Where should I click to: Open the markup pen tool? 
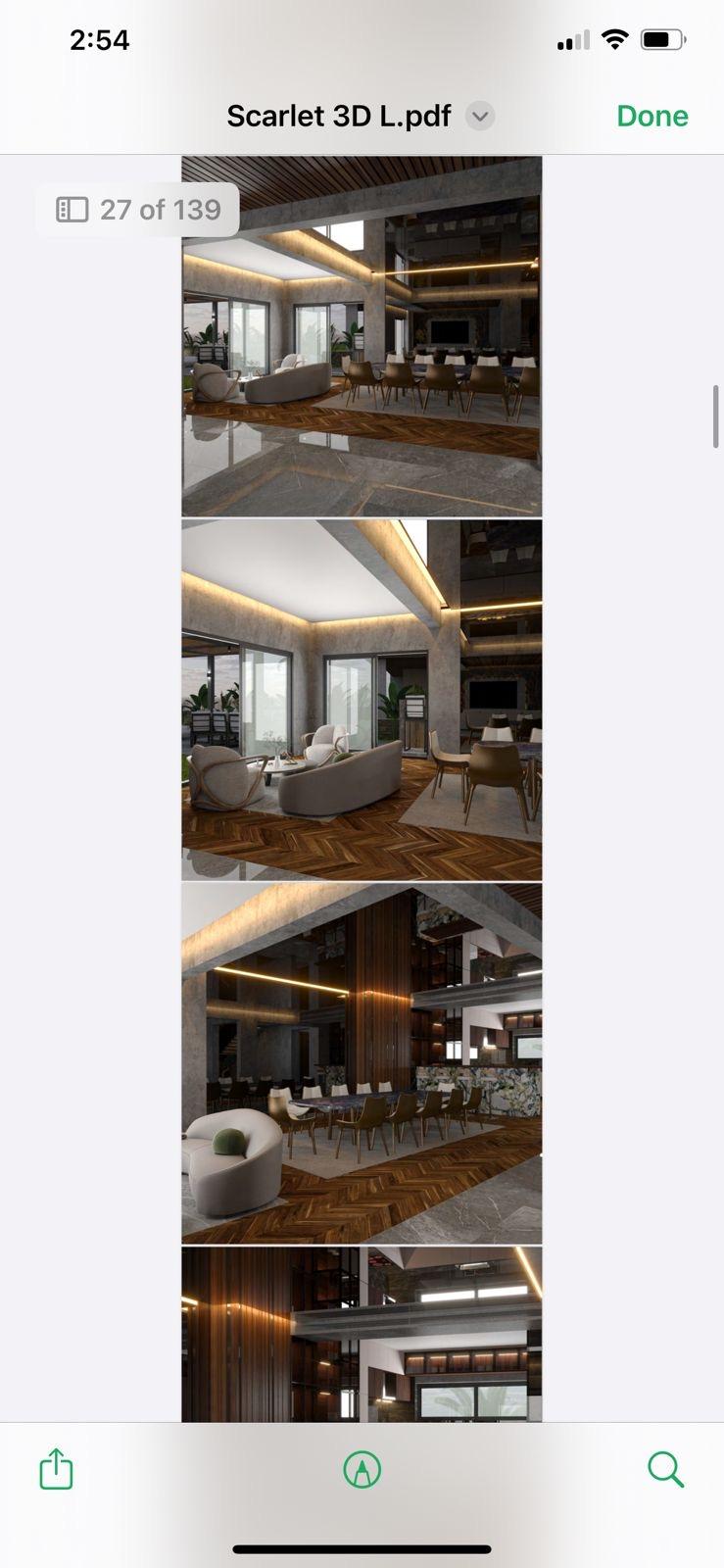(x=362, y=1469)
